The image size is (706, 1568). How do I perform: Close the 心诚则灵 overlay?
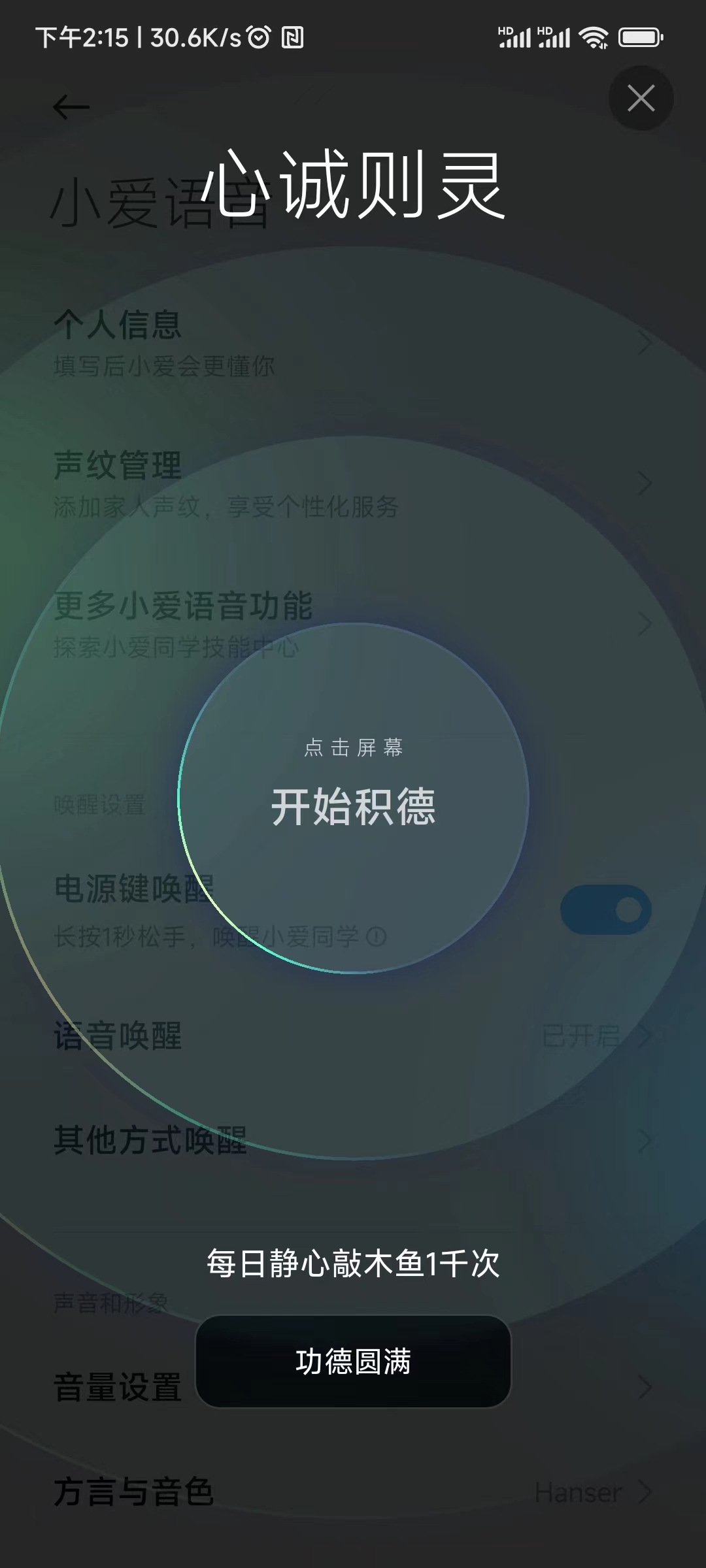click(641, 98)
